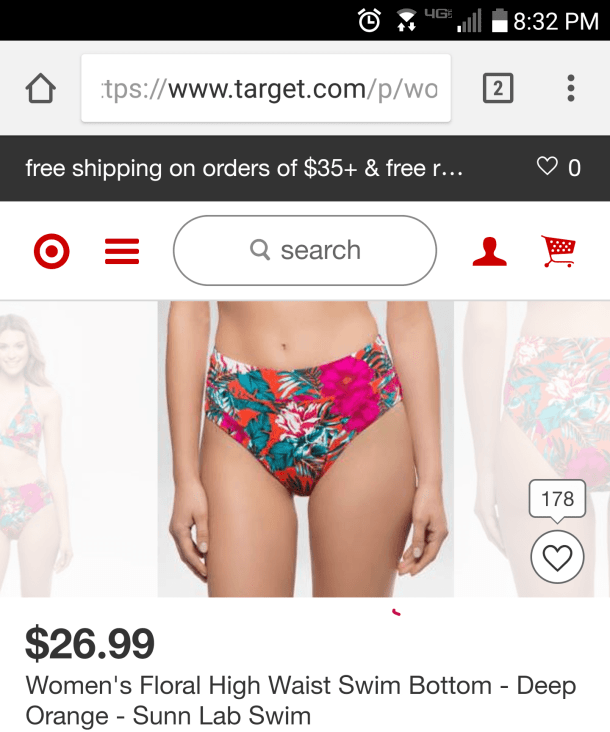Open the account profile icon

pyautogui.click(x=489, y=251)
